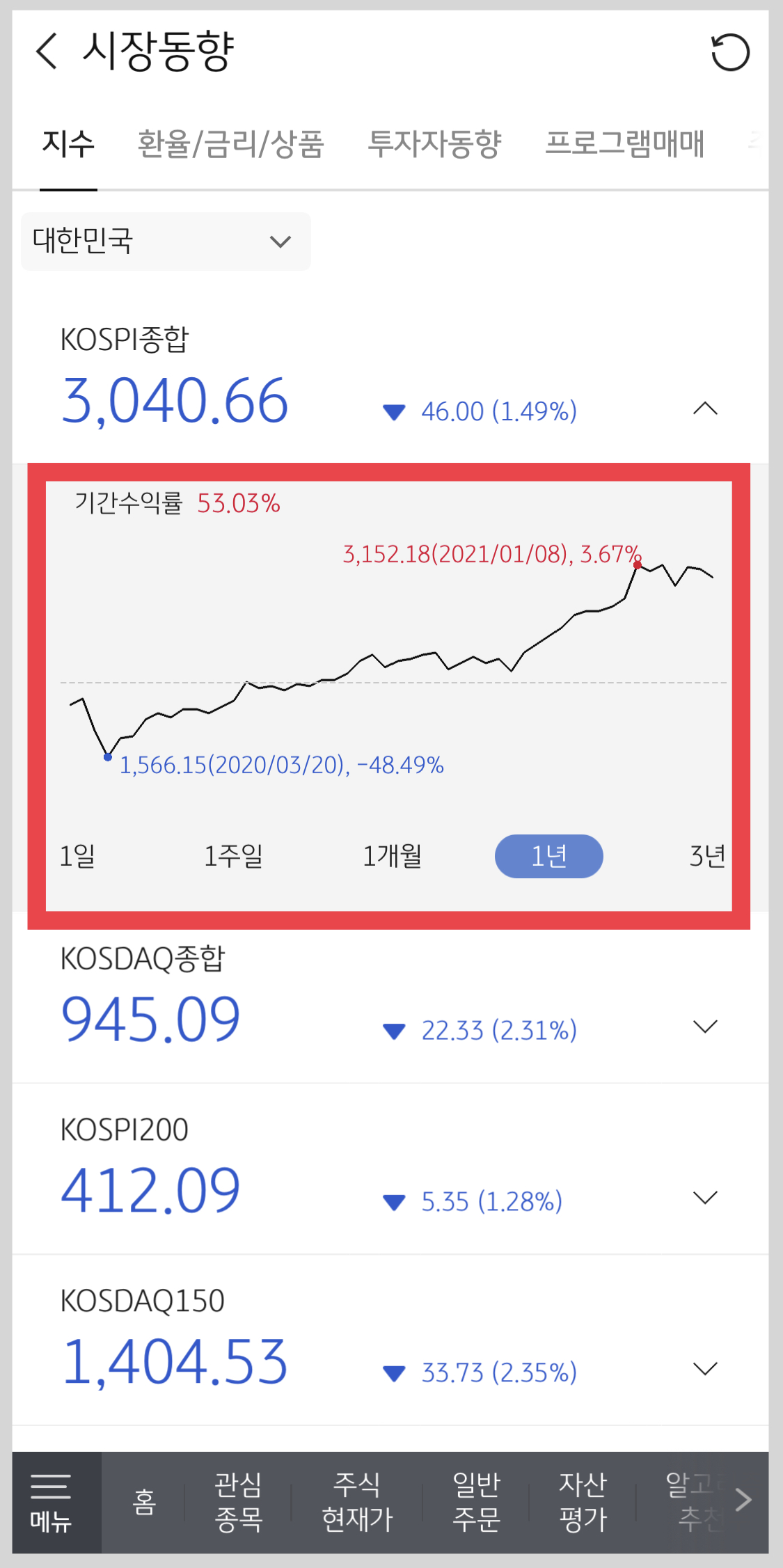Expand the KOSPI200 index row

pos(705,1198)
